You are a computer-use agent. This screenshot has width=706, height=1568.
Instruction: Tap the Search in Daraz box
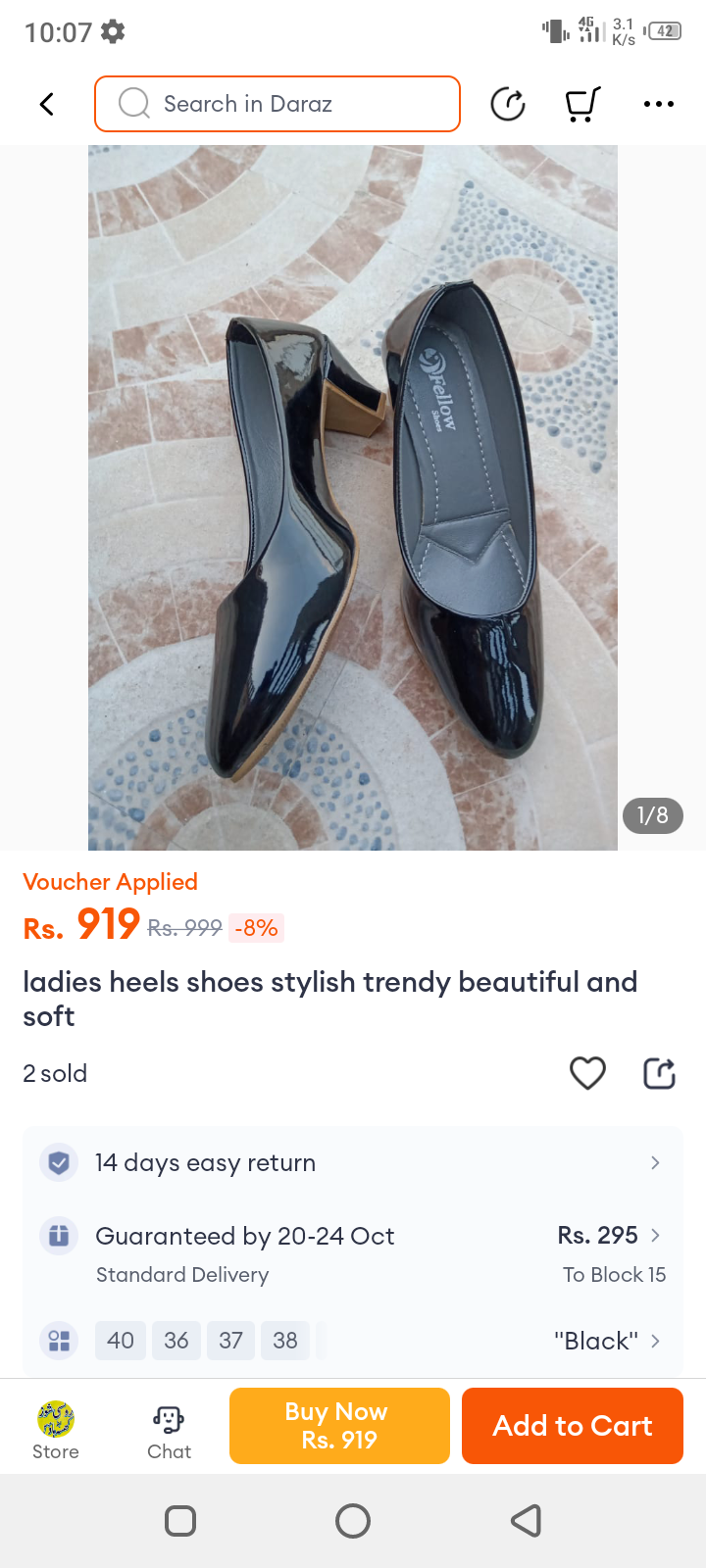coord(277,104)
